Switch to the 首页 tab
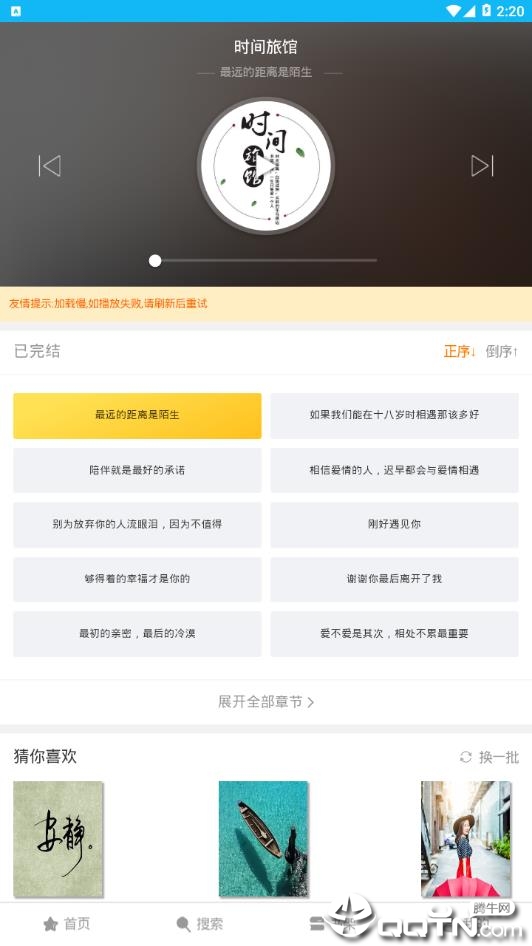The image size is (532, 946). 67,924
